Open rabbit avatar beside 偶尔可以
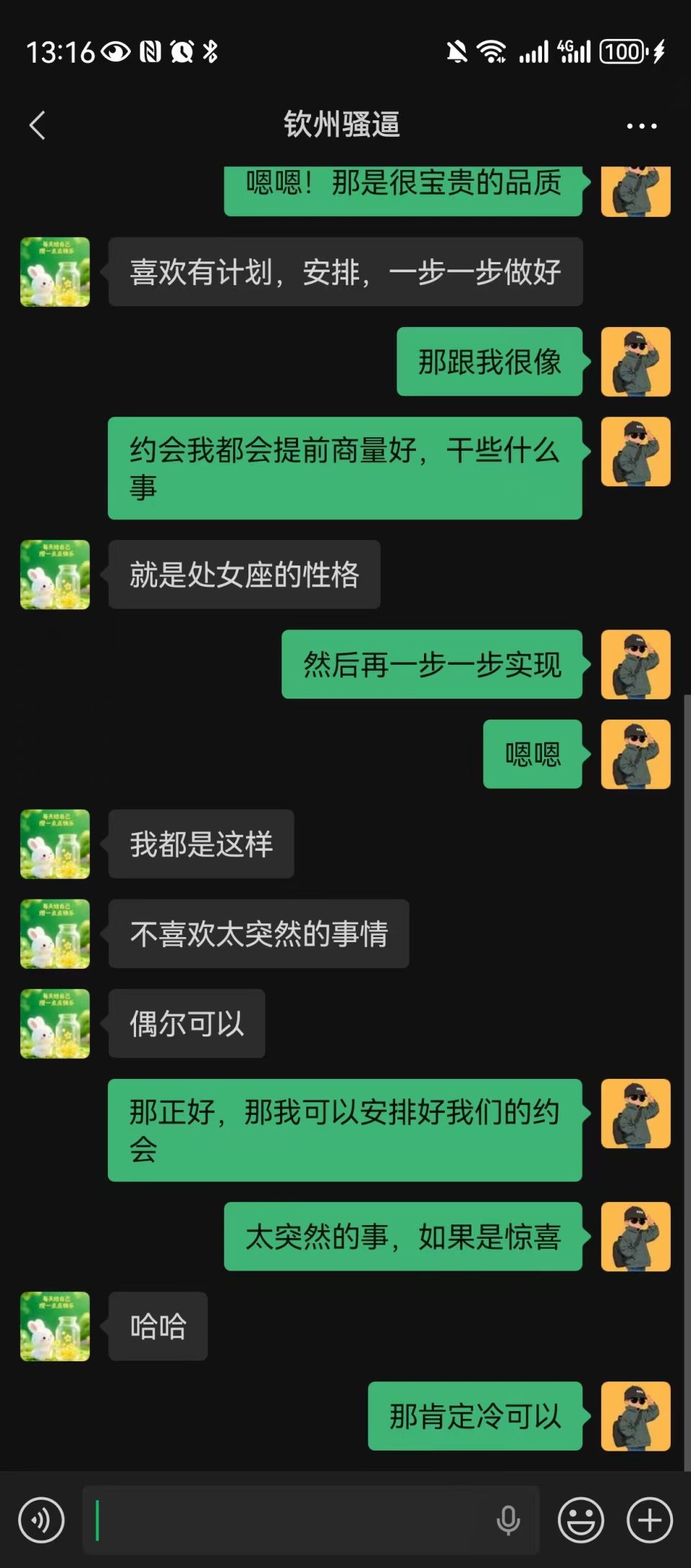The width and height of the screenshot is (691, 1568). coord(55,1023)
